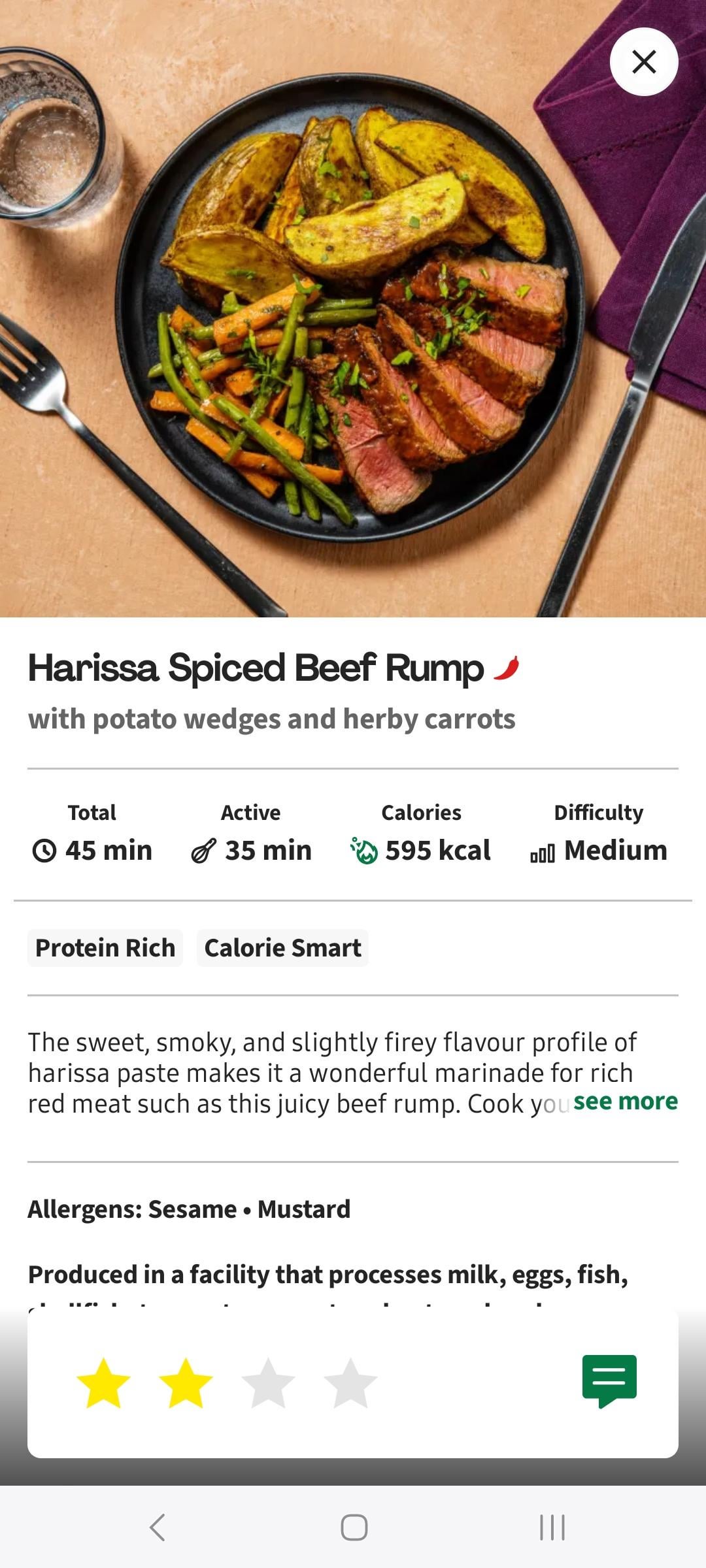Rate the recipe two stars
Viewport: 706px width, 1568px height.
point(186,1382)
